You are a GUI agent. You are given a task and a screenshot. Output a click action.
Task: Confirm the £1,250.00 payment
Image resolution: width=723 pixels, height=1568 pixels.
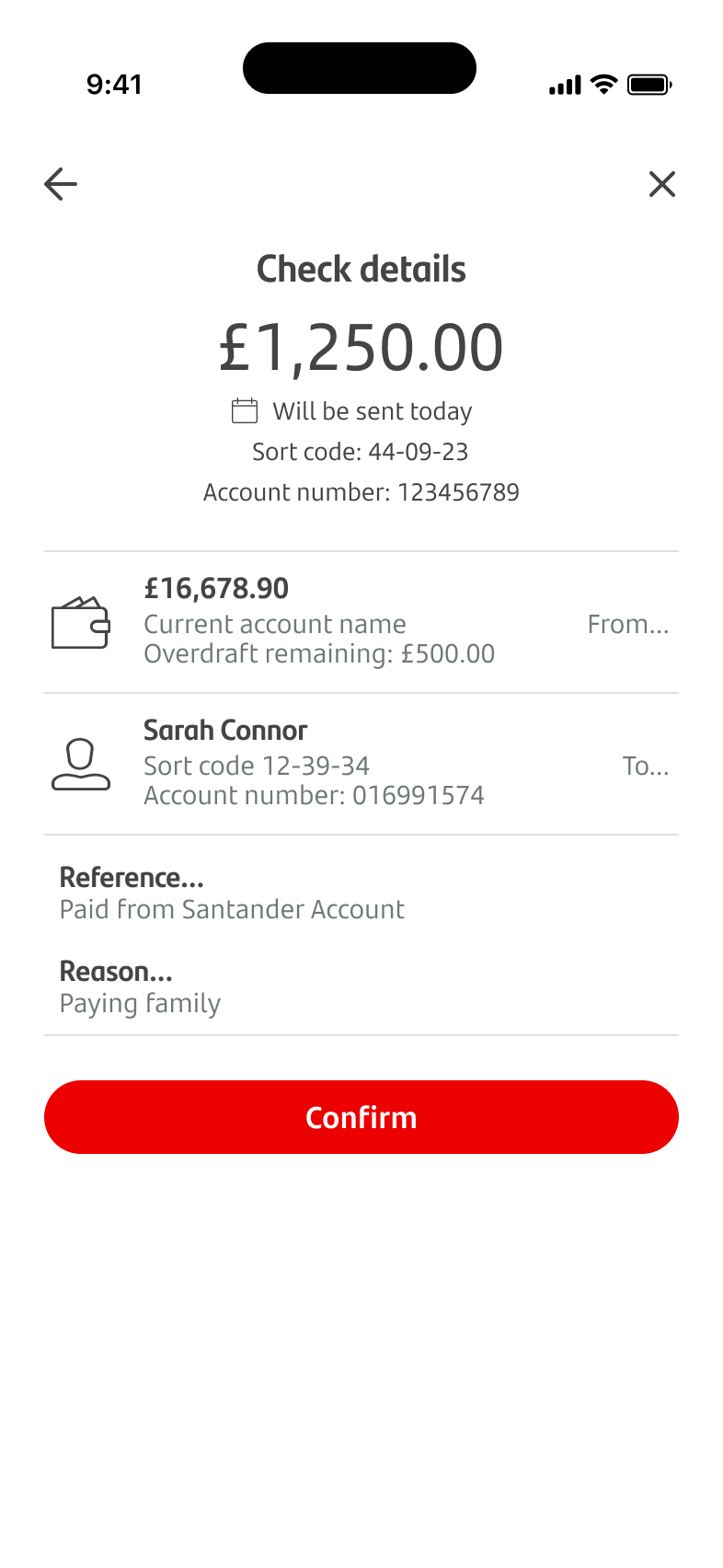[x=361, y=1116]
